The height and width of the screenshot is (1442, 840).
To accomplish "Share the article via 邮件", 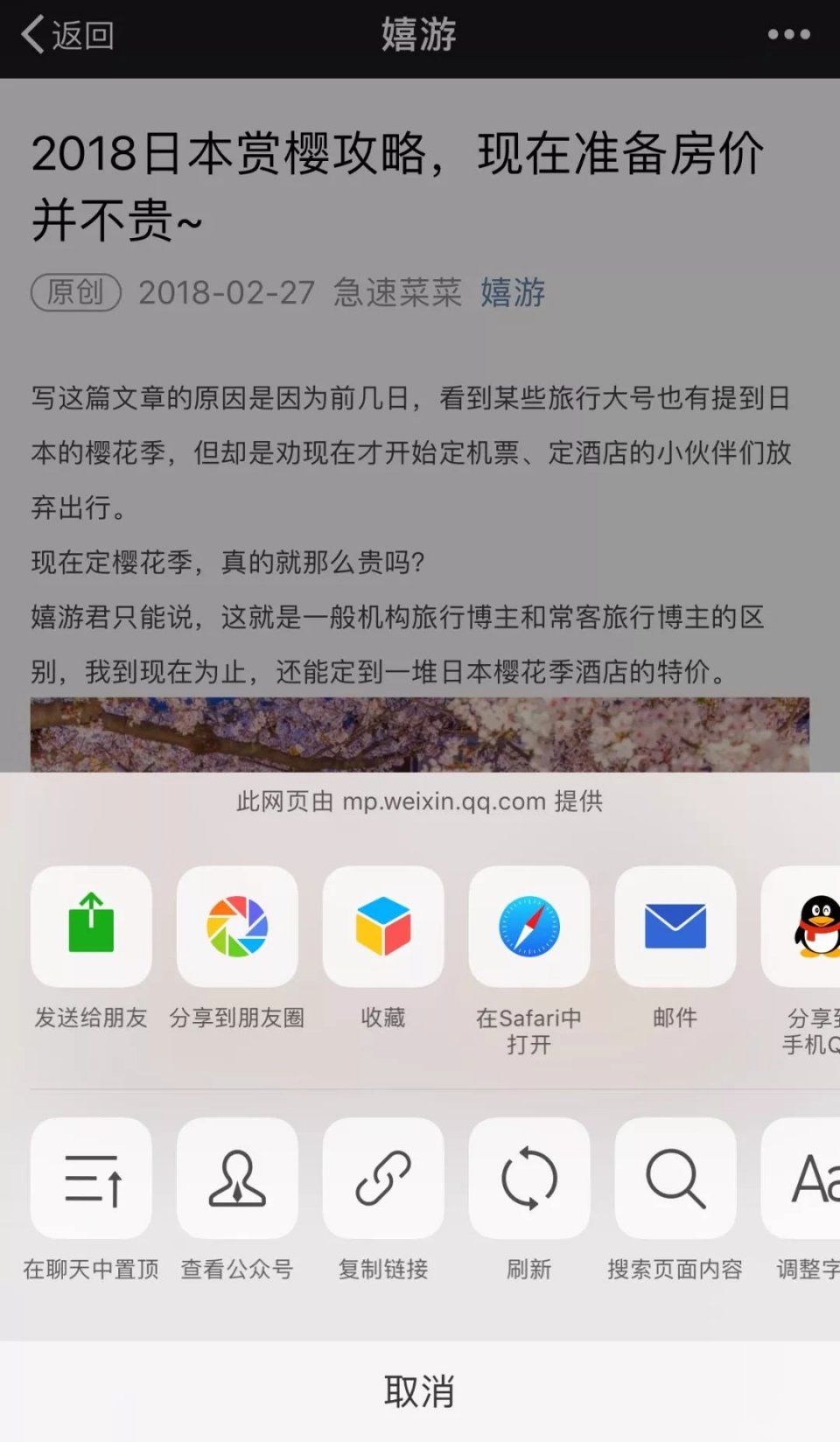I will point(675,927).
